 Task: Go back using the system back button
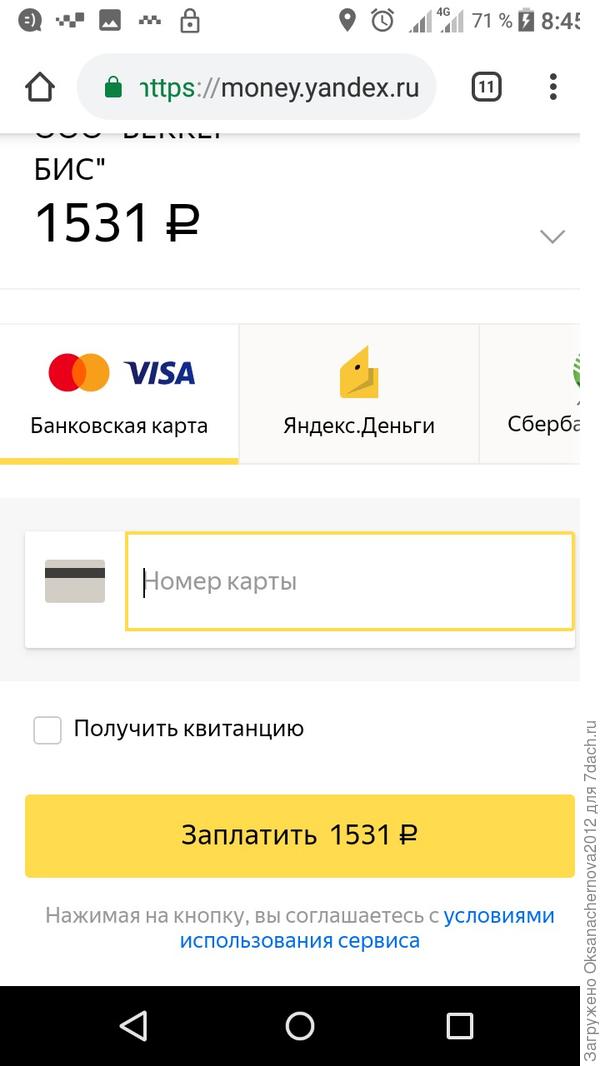(x=133, y=1025)
